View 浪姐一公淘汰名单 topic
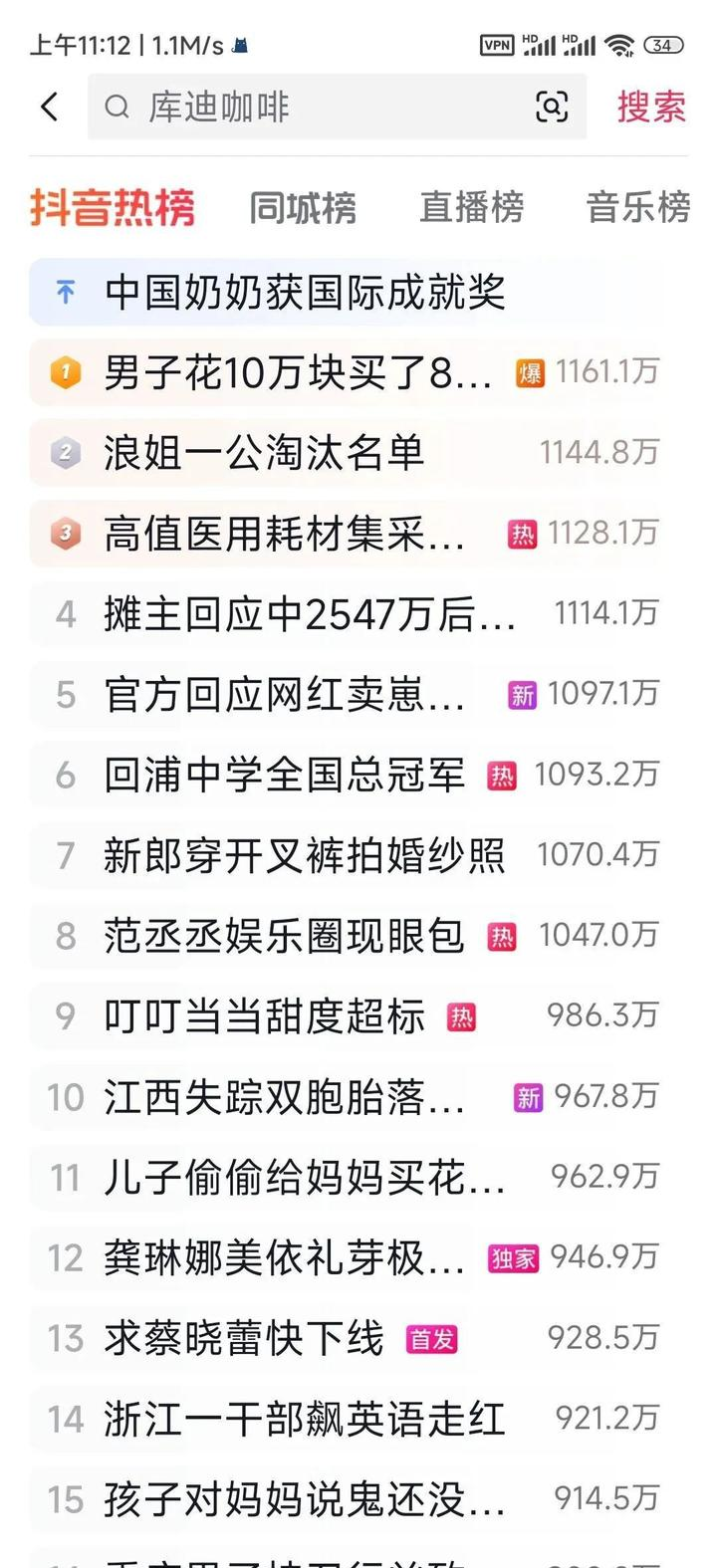This screenshot has width=717, height=1568. pos(264,454)
